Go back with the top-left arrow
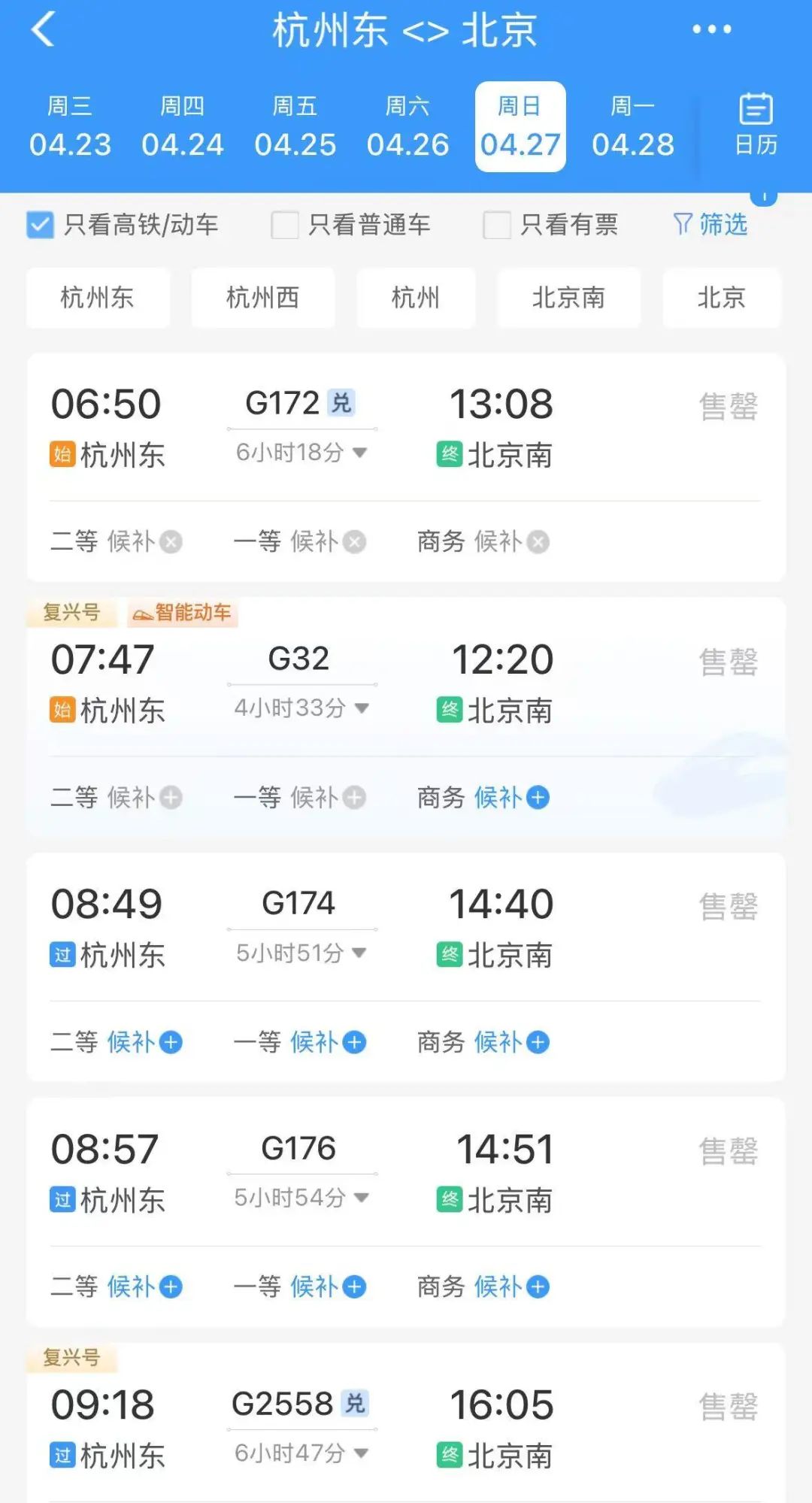This screenshot has width=812, height=1503. coord(44,30)
